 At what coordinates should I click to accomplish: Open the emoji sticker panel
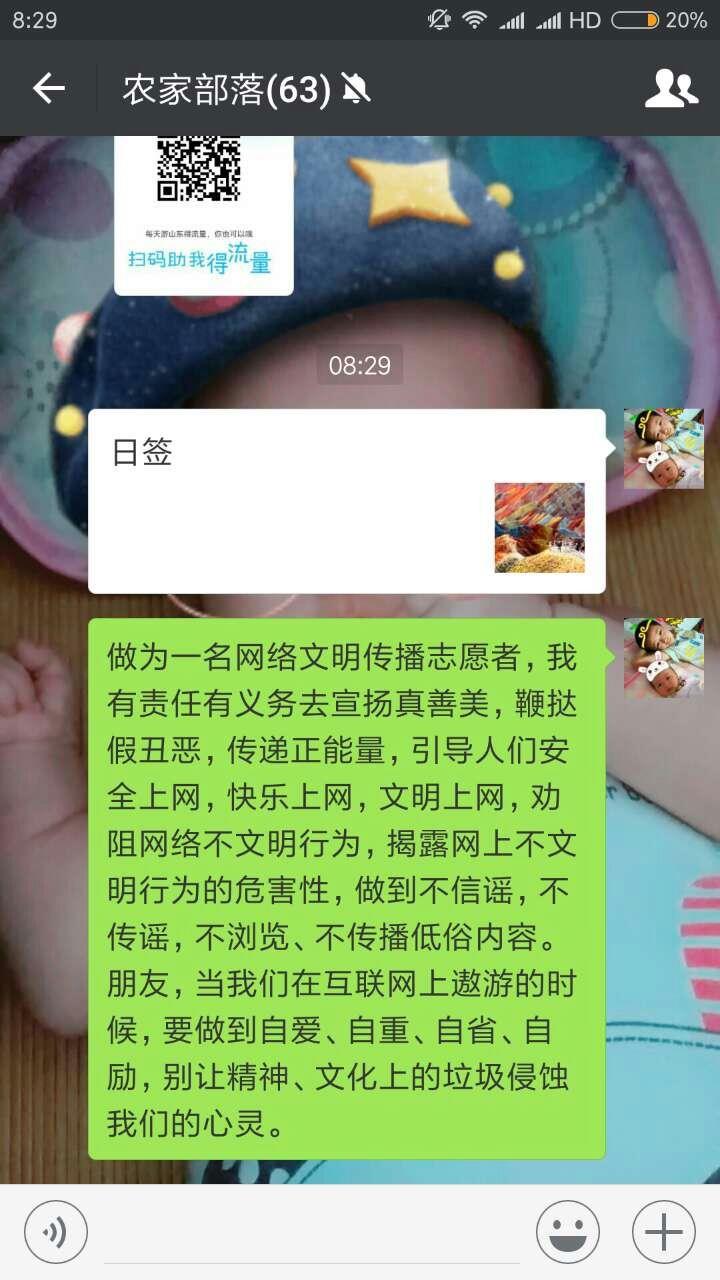click(568, 1232)
